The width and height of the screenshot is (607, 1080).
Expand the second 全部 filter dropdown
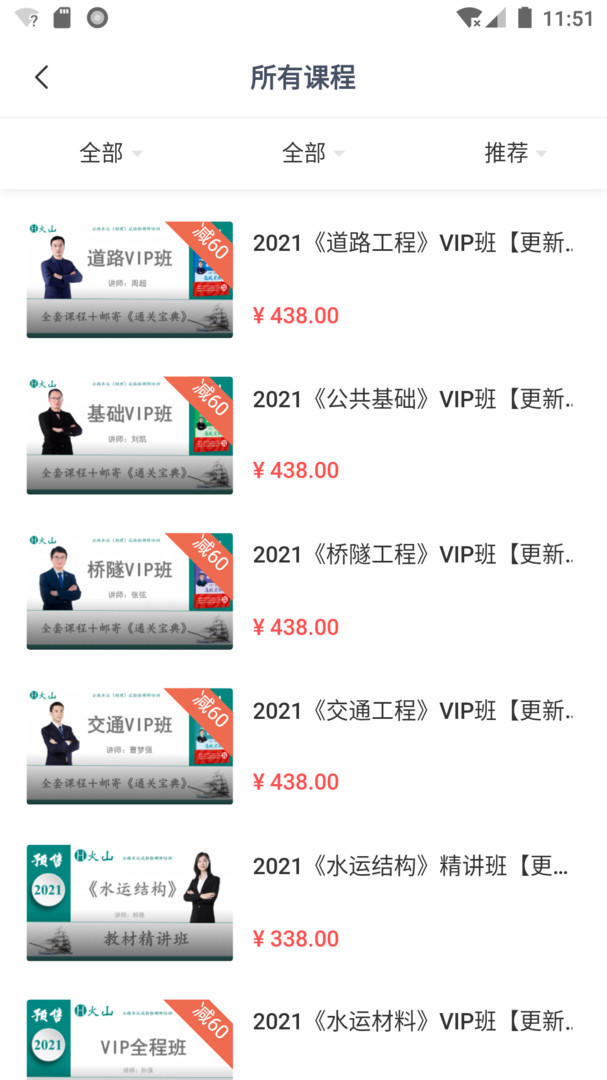pyautogui.click(x=313, y=153)
